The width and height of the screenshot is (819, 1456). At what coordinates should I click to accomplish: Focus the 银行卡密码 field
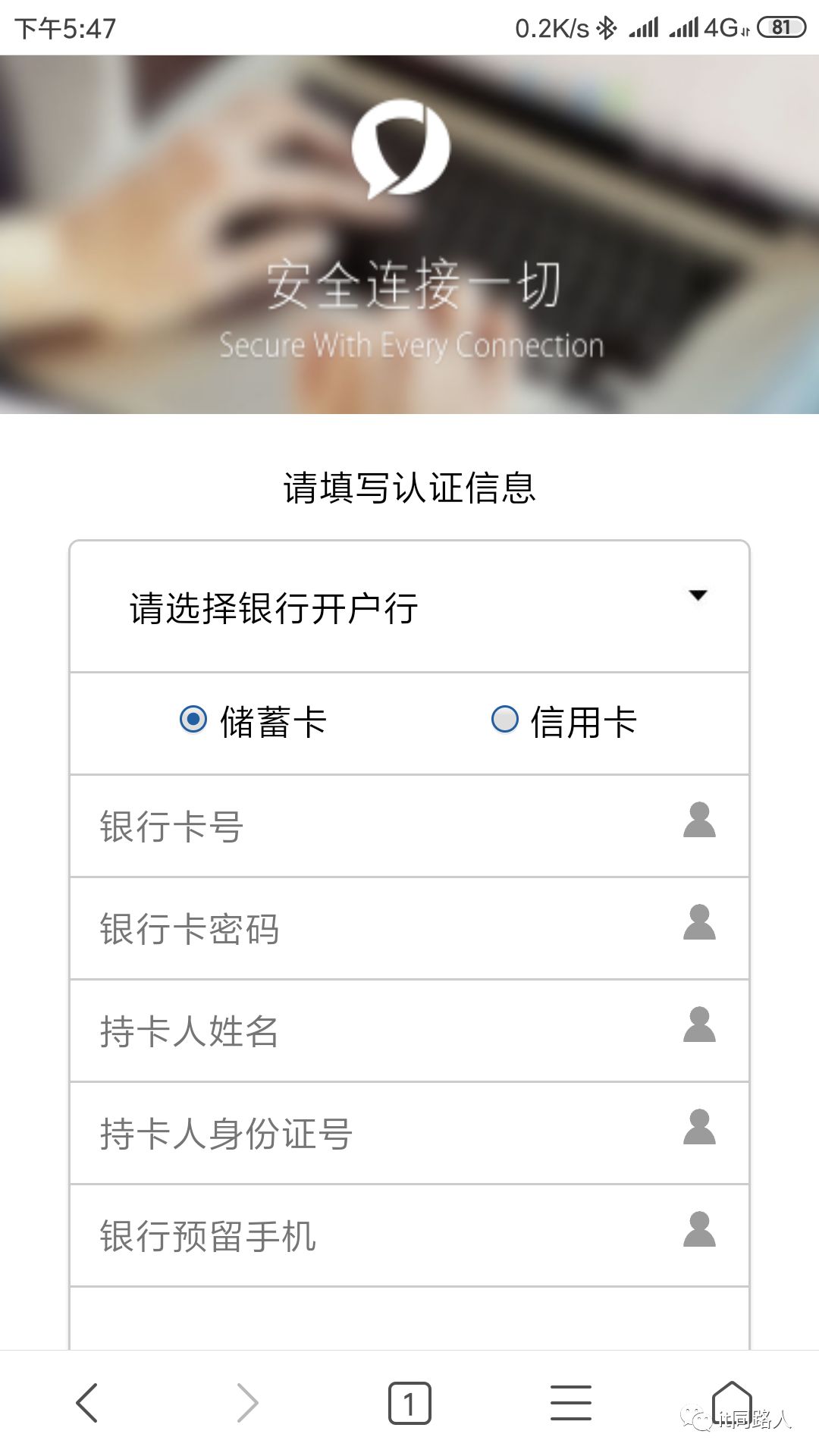tap(379, 929)
